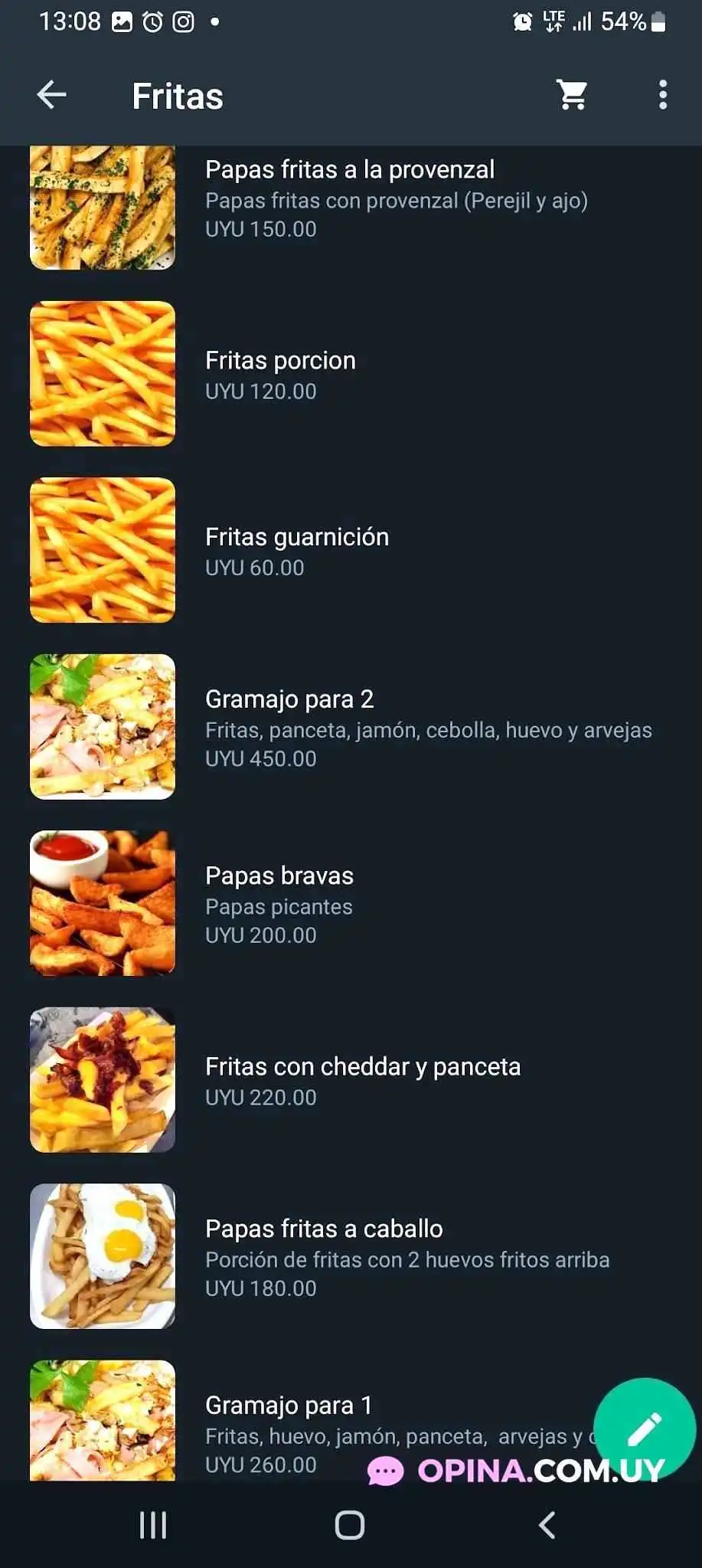Go to the system home screen
This screenshot has height=1568, width=702.
350,1525
